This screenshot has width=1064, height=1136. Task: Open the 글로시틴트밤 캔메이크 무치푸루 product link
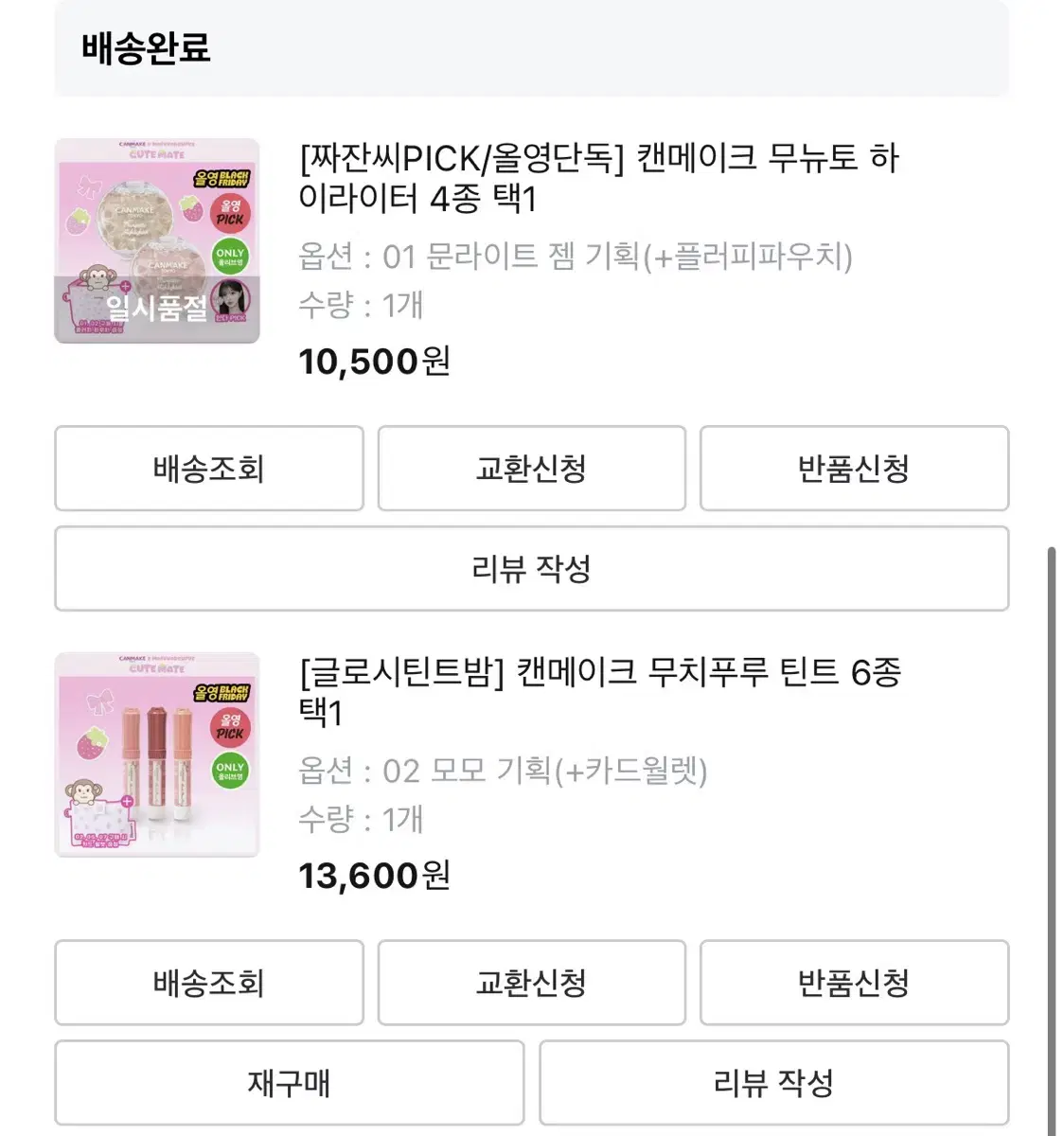tap(602, 694)
